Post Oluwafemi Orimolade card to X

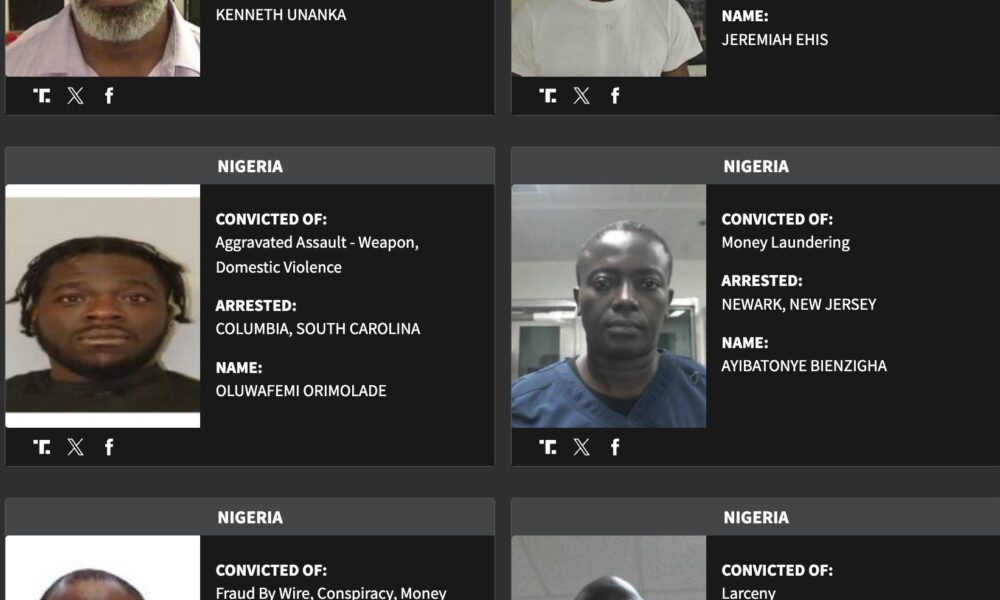point(75,447)
